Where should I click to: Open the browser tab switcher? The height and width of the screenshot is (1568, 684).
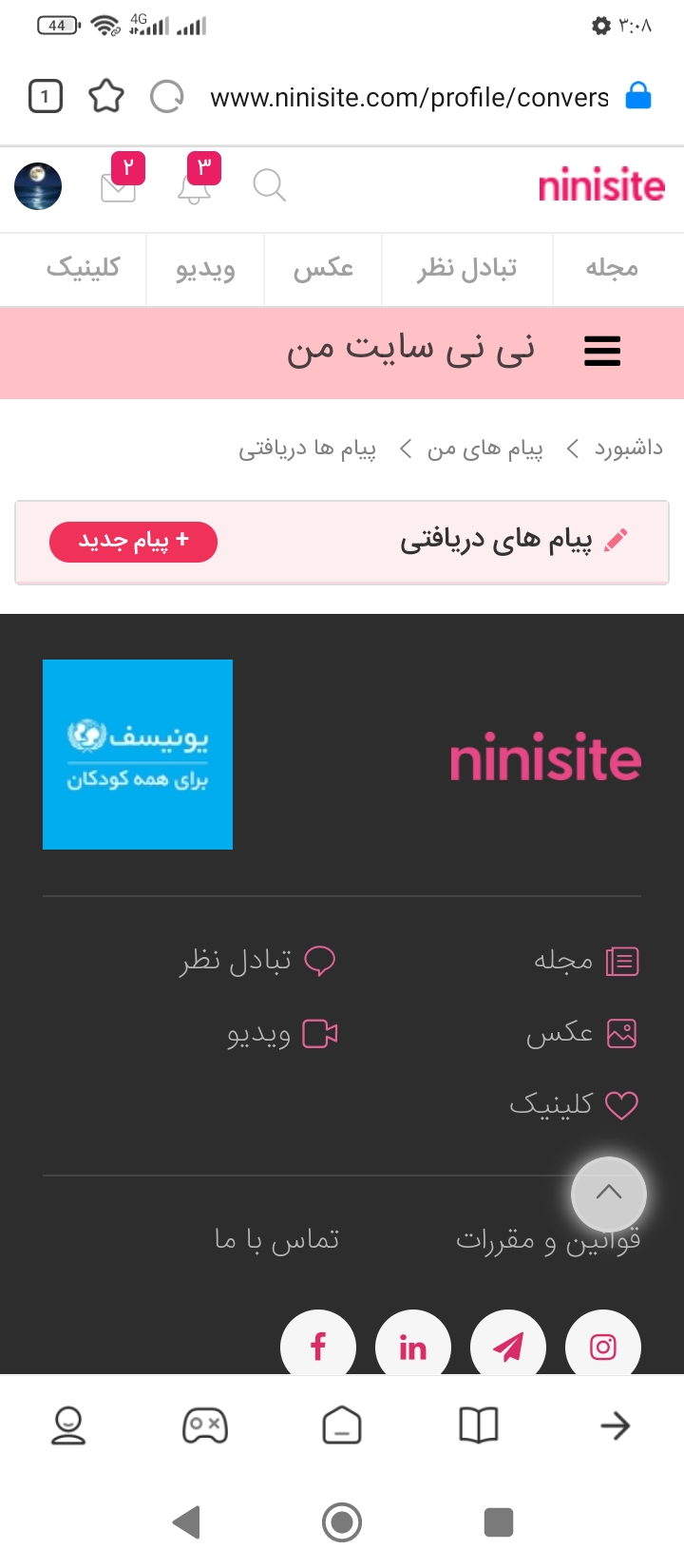(x=46, y=96)
